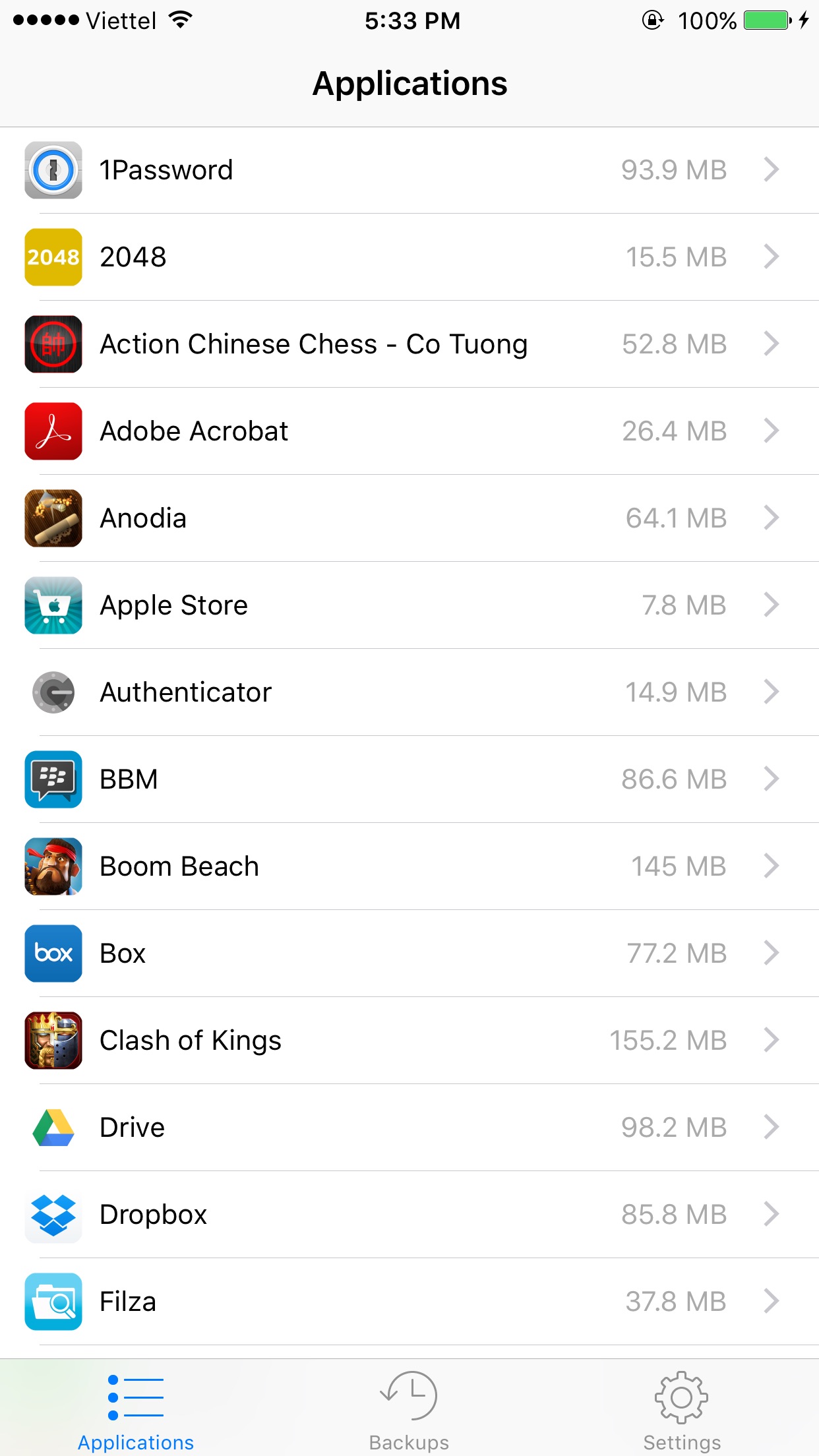
Task: Select the Filza entry
Action: (x=409, y=1302)
